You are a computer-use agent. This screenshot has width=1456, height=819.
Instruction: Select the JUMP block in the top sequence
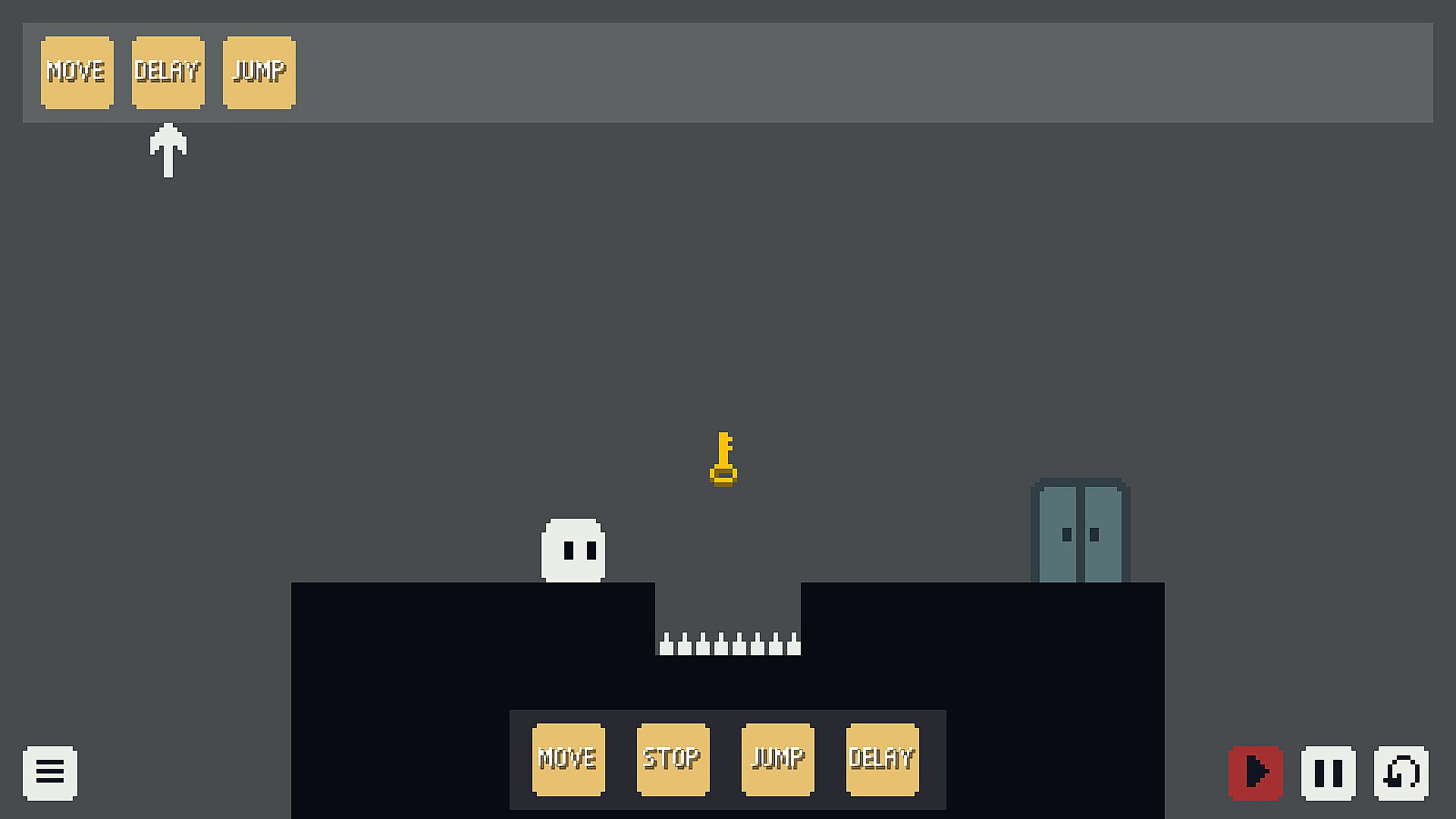pos(259,73)
